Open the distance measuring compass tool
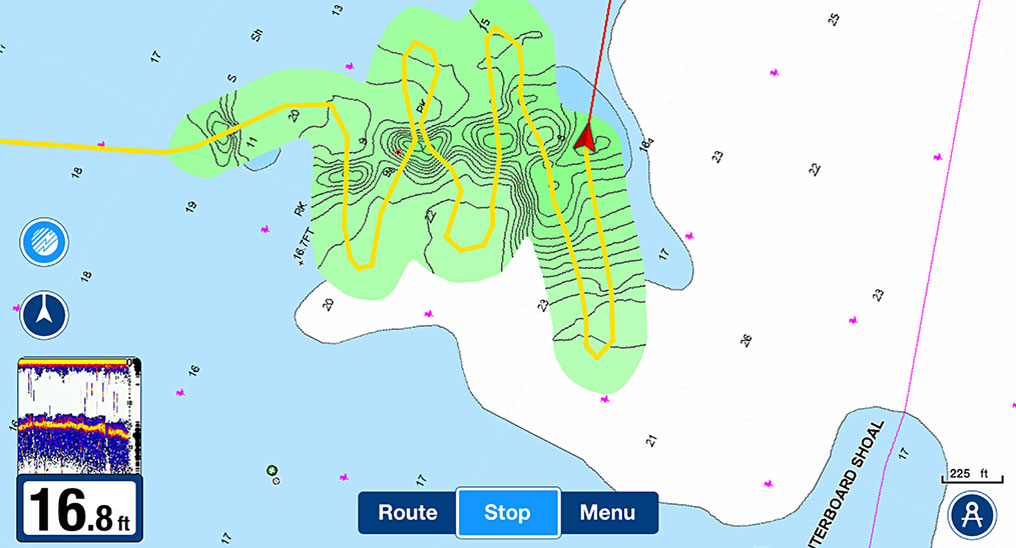 pyautogui.click(x=972, y=516)
